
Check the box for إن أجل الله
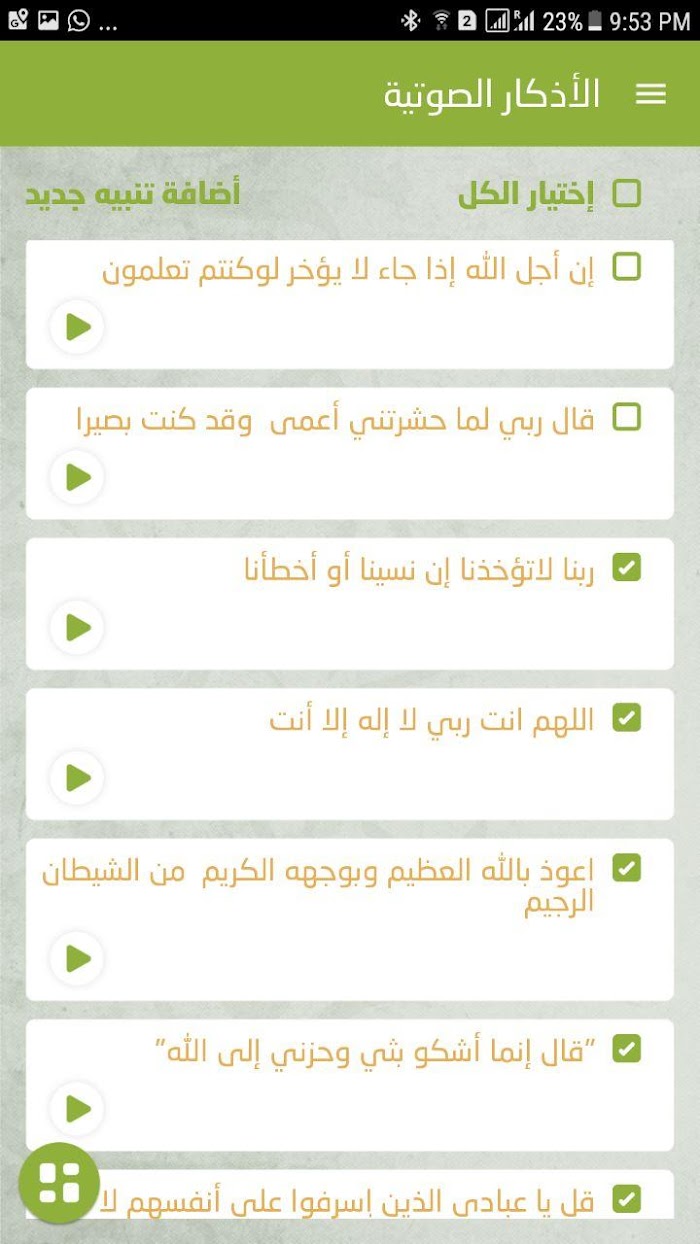[x=627, y=267]
